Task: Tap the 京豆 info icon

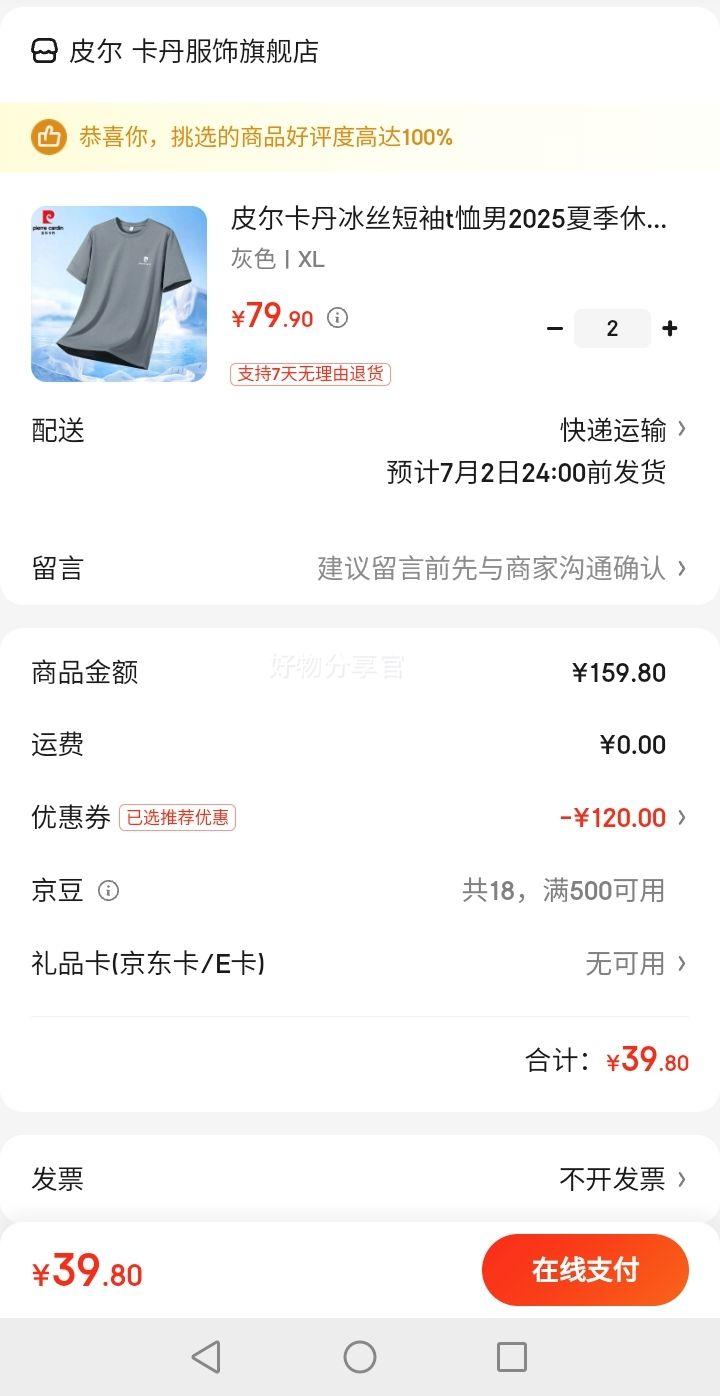Action: point(108,890)
